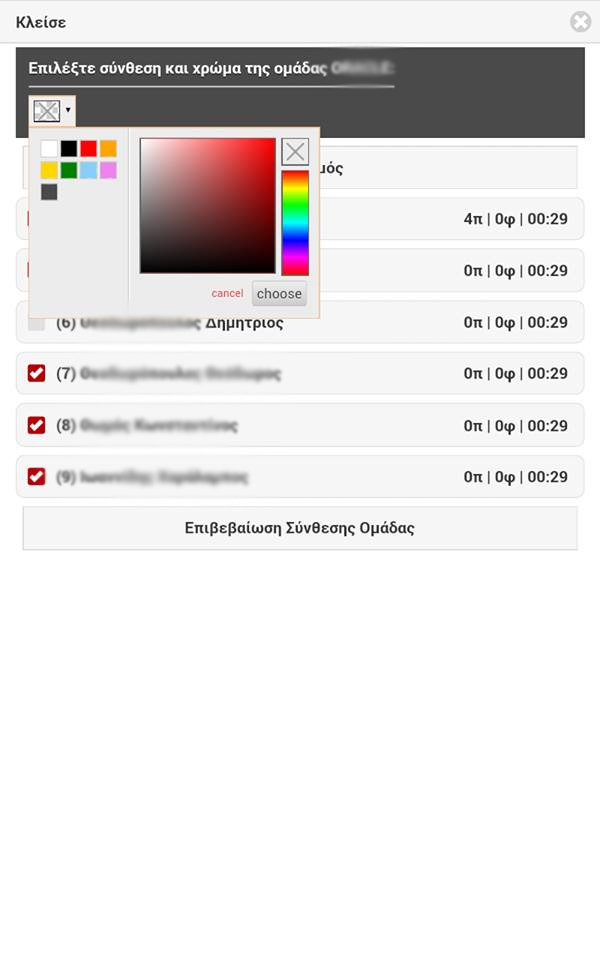Image resolution: width=600 pixels, height=960 pixels.
Task: Uncheck player number 8
Action: coord(36,425)
